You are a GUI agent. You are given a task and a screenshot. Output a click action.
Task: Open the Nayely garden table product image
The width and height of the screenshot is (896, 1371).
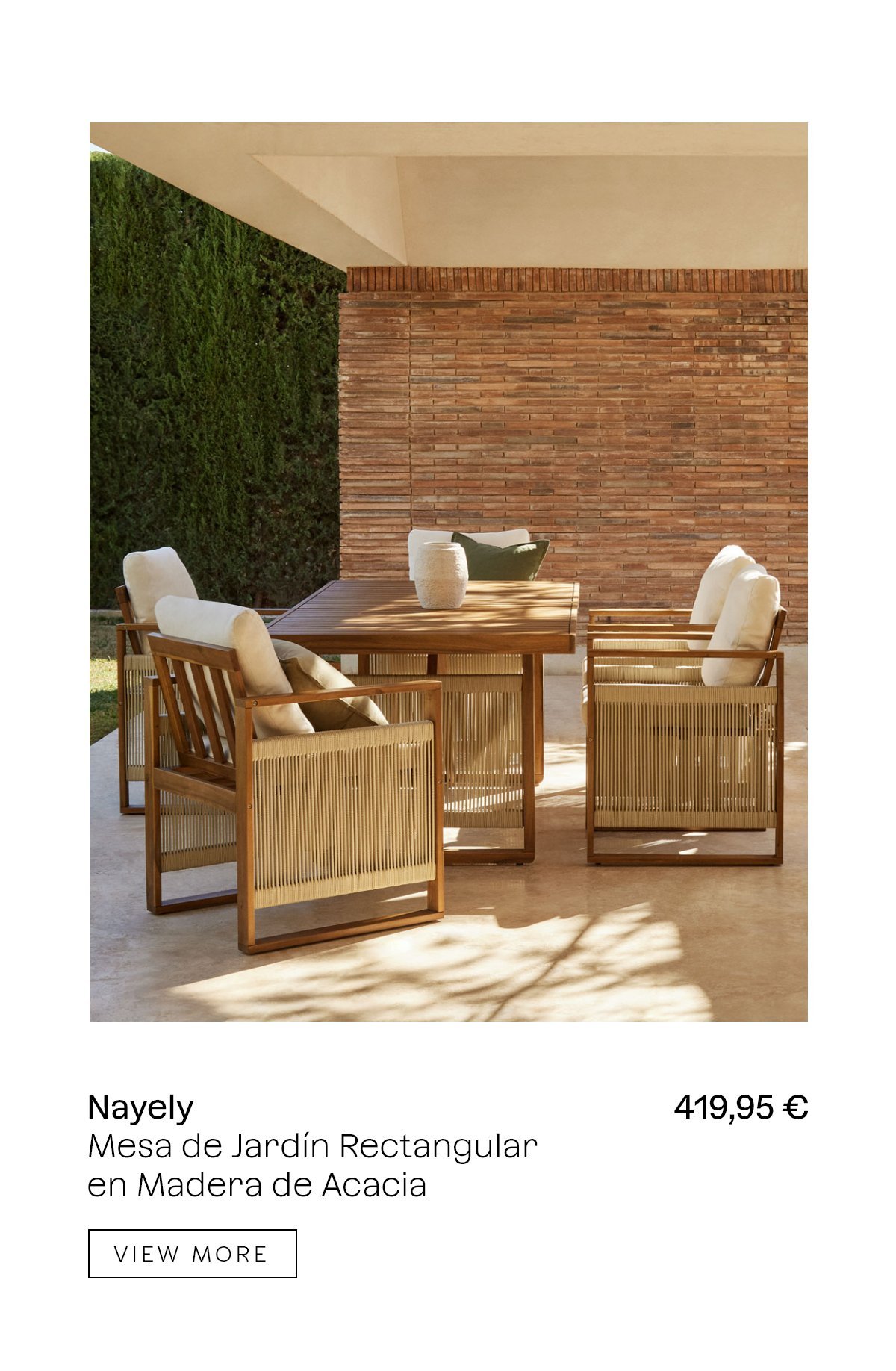point(448,571)
